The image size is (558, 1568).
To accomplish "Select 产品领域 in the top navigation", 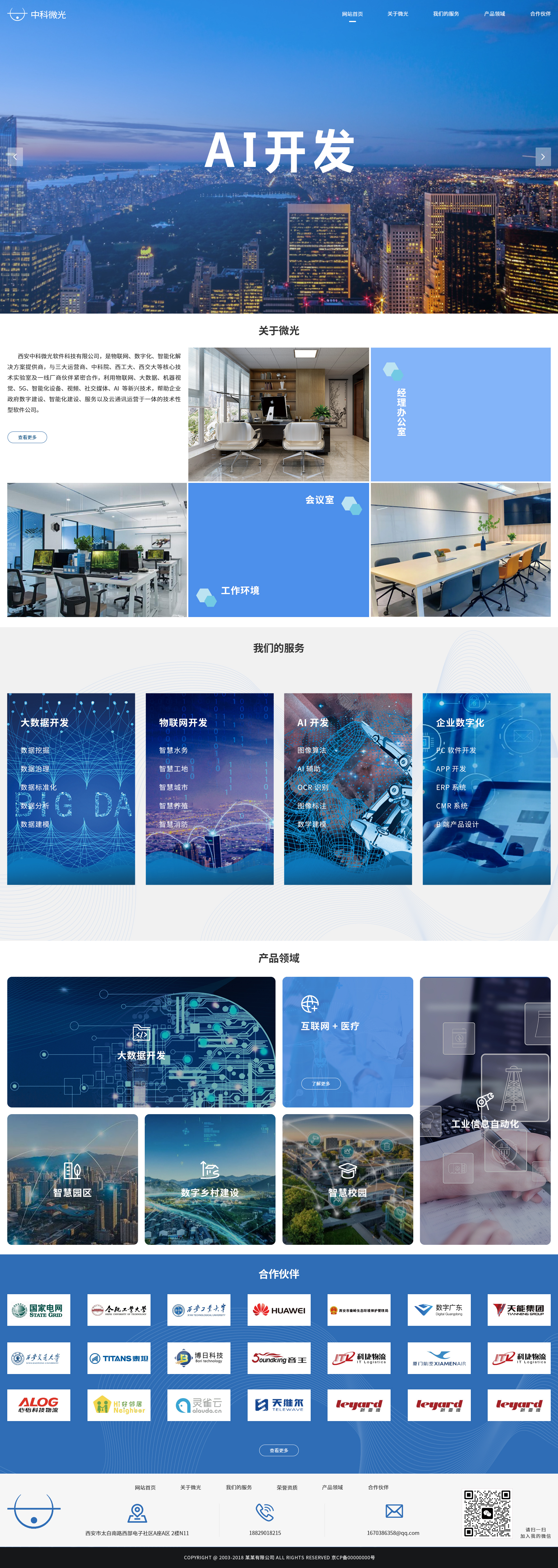I will [x=494, y=13].
